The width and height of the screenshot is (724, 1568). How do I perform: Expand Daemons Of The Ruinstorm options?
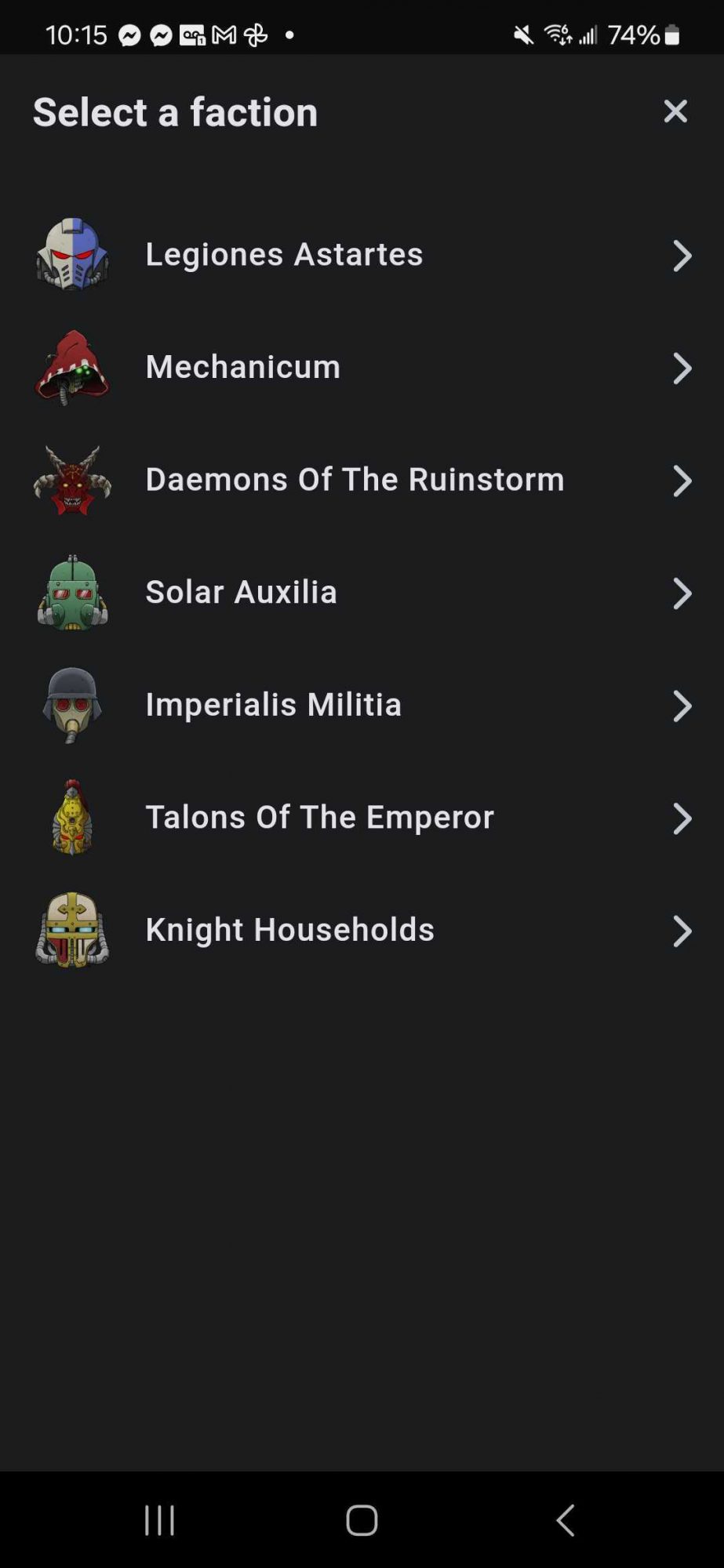682,481
